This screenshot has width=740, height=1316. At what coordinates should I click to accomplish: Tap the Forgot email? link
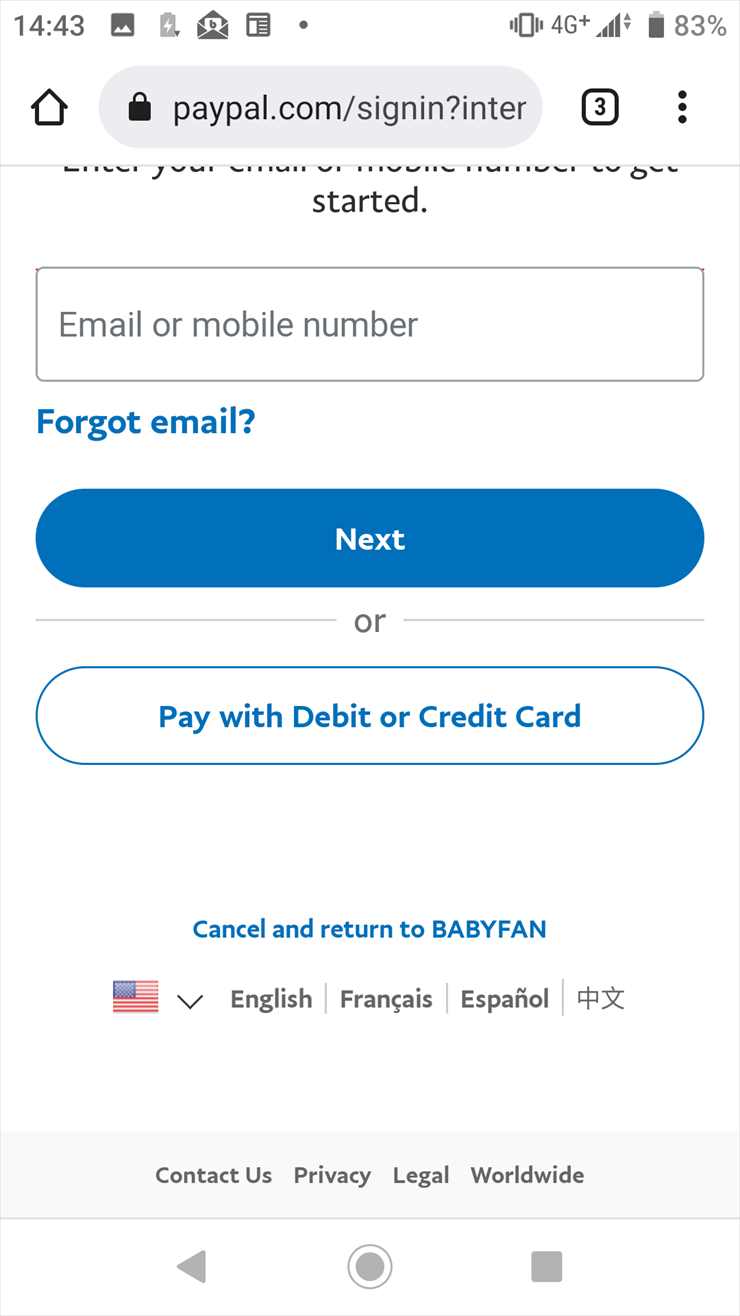click(146, 422)
